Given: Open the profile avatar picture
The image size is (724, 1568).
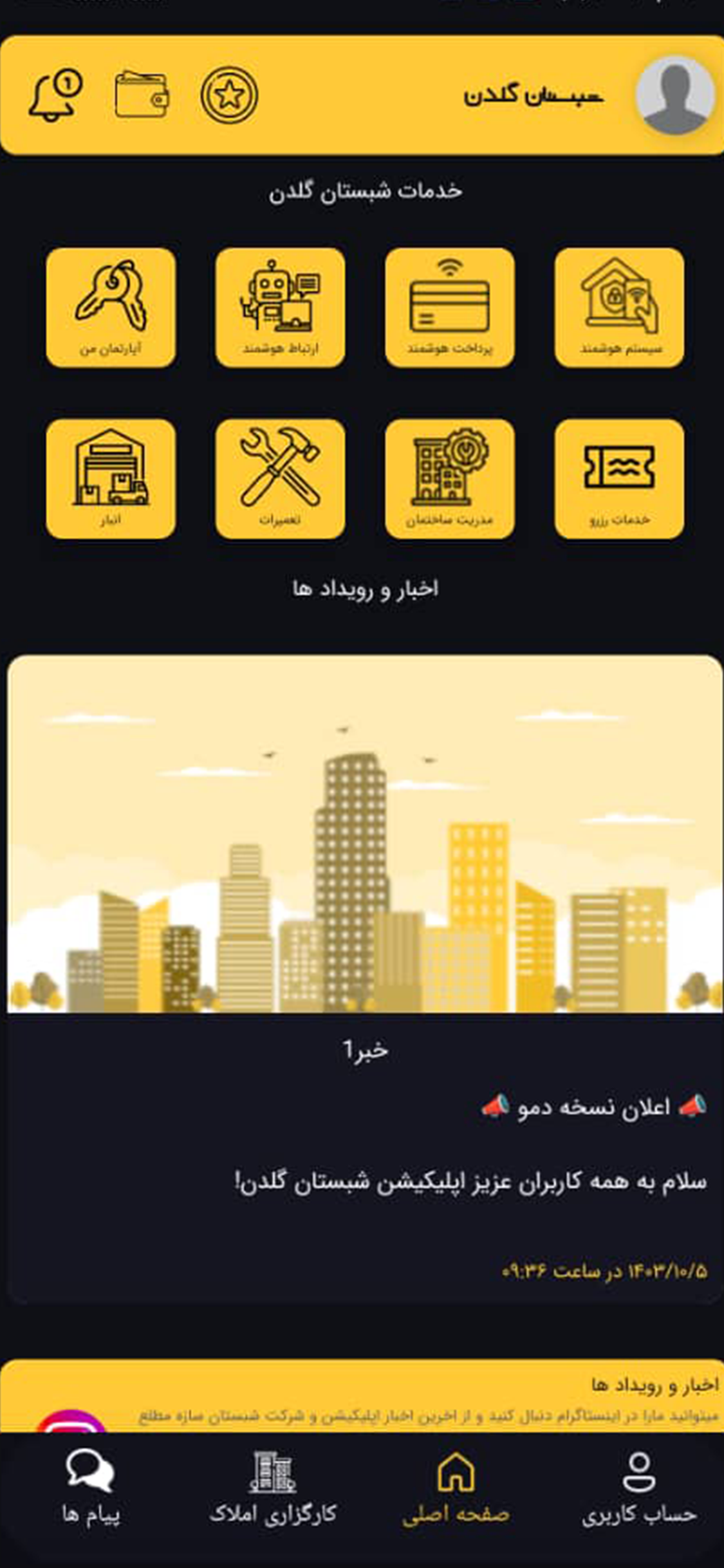Looking at the screenshot, I should coord(674,95).
